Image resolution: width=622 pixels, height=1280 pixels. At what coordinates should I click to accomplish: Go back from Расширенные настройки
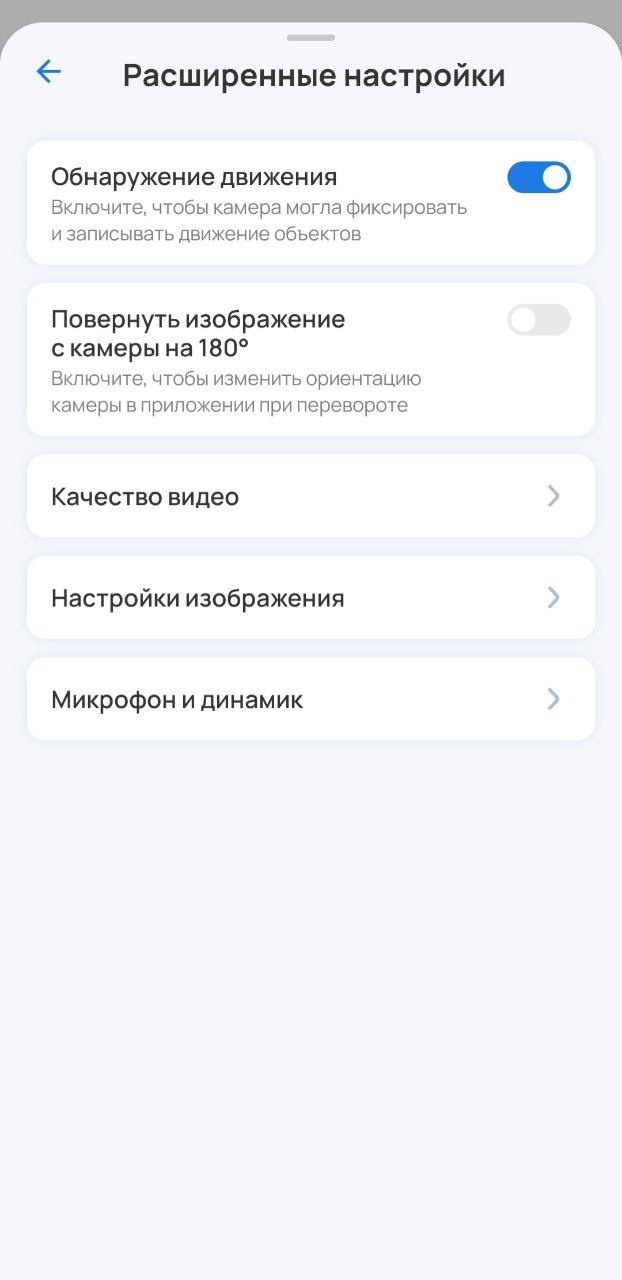48,72
